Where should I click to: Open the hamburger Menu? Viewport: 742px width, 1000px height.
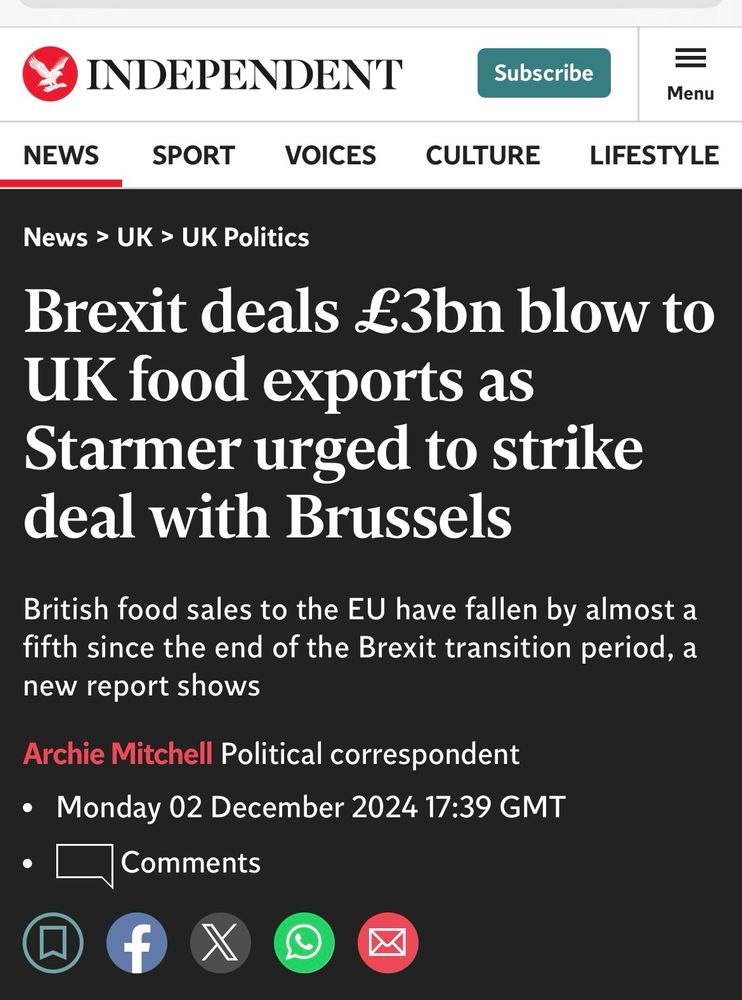click(x=690, y=74)
